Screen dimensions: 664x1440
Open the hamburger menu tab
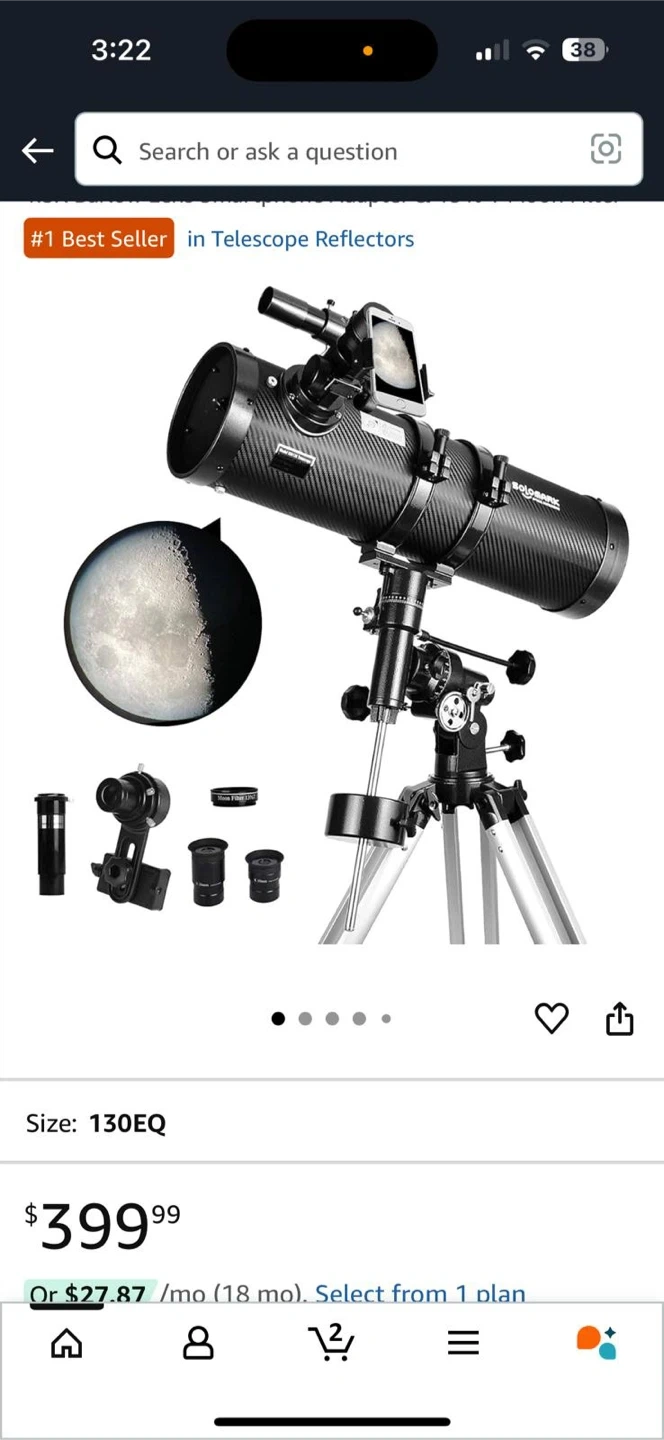point(463,1343)
